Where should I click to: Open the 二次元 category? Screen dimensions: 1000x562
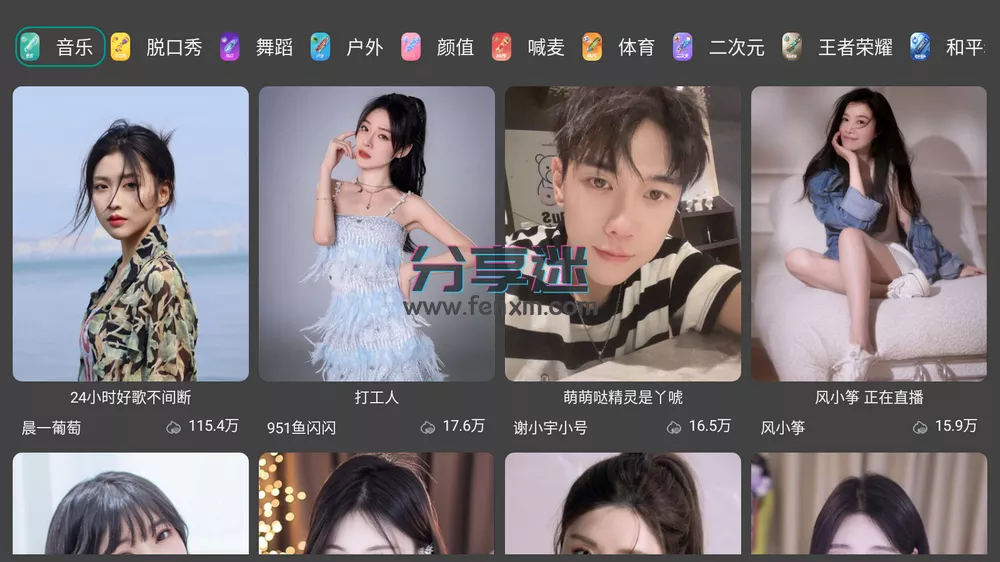tap(718, 47)
